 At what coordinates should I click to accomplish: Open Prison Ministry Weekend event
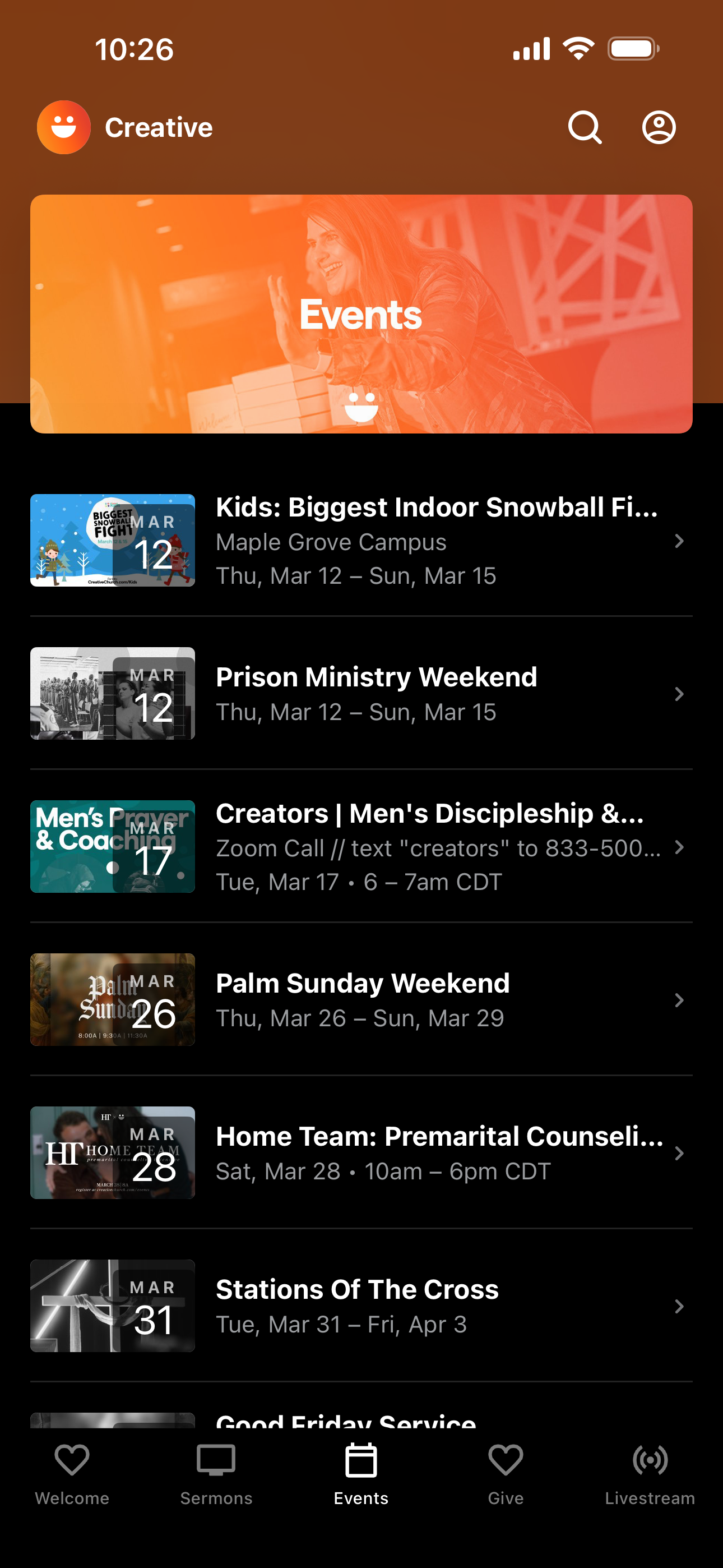pyautogui.click(x=361, y=693)
